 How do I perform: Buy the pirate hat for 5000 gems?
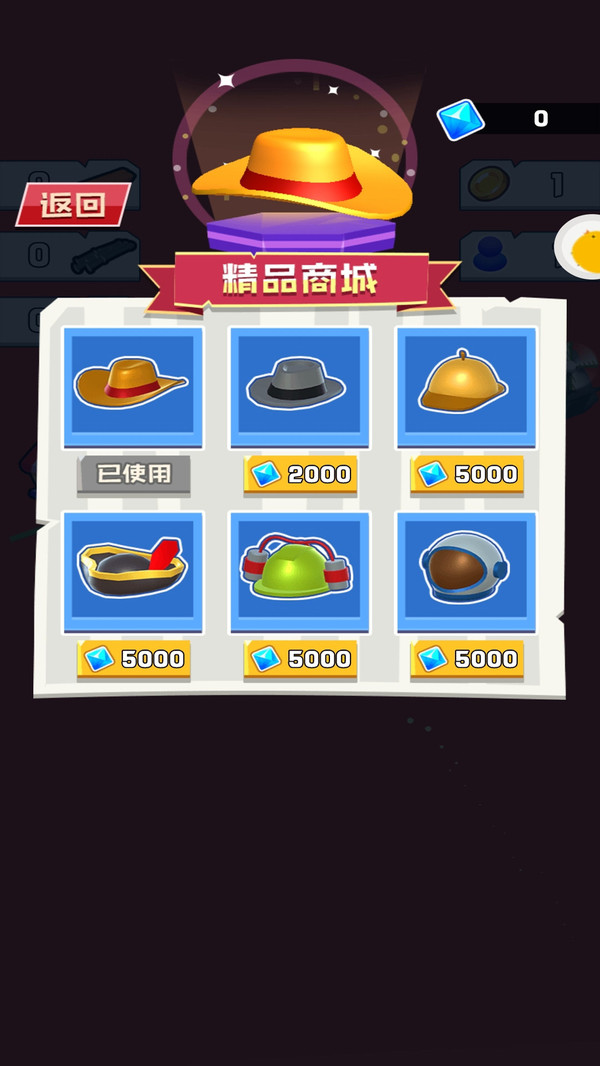[133, 659]
